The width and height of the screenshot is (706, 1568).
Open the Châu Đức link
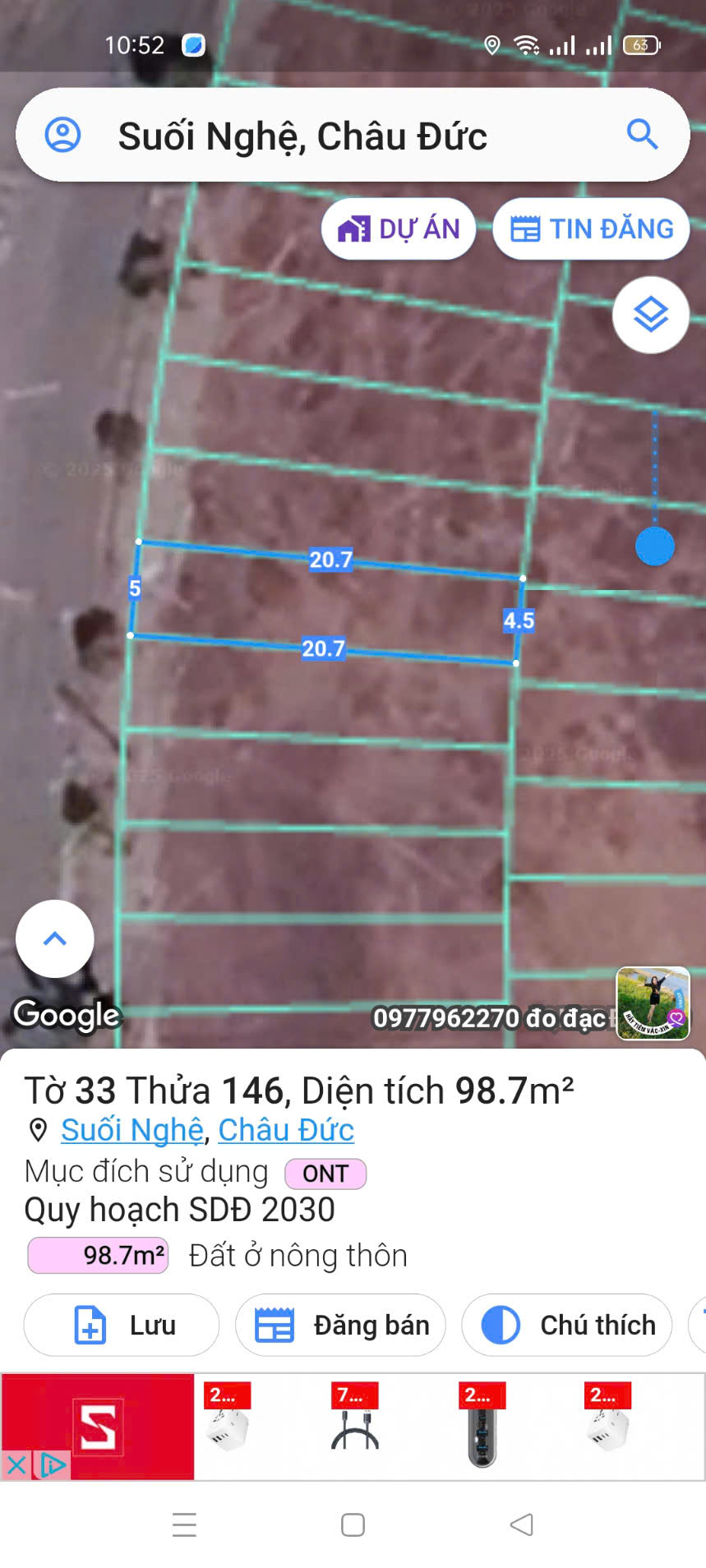[x=286, y=1130]
